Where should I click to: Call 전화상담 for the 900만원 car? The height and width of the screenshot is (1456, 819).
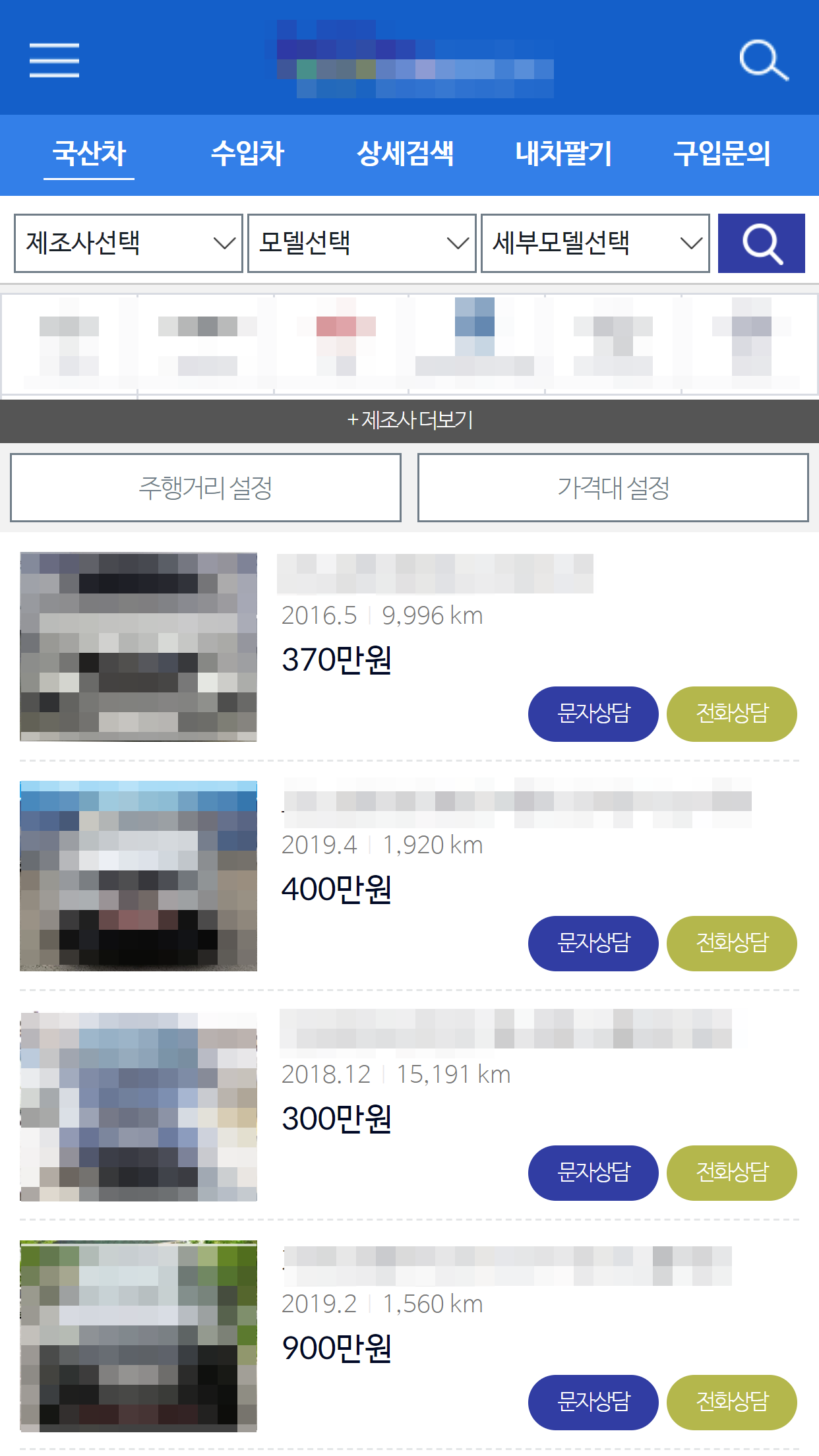(x=731, y=1402)
